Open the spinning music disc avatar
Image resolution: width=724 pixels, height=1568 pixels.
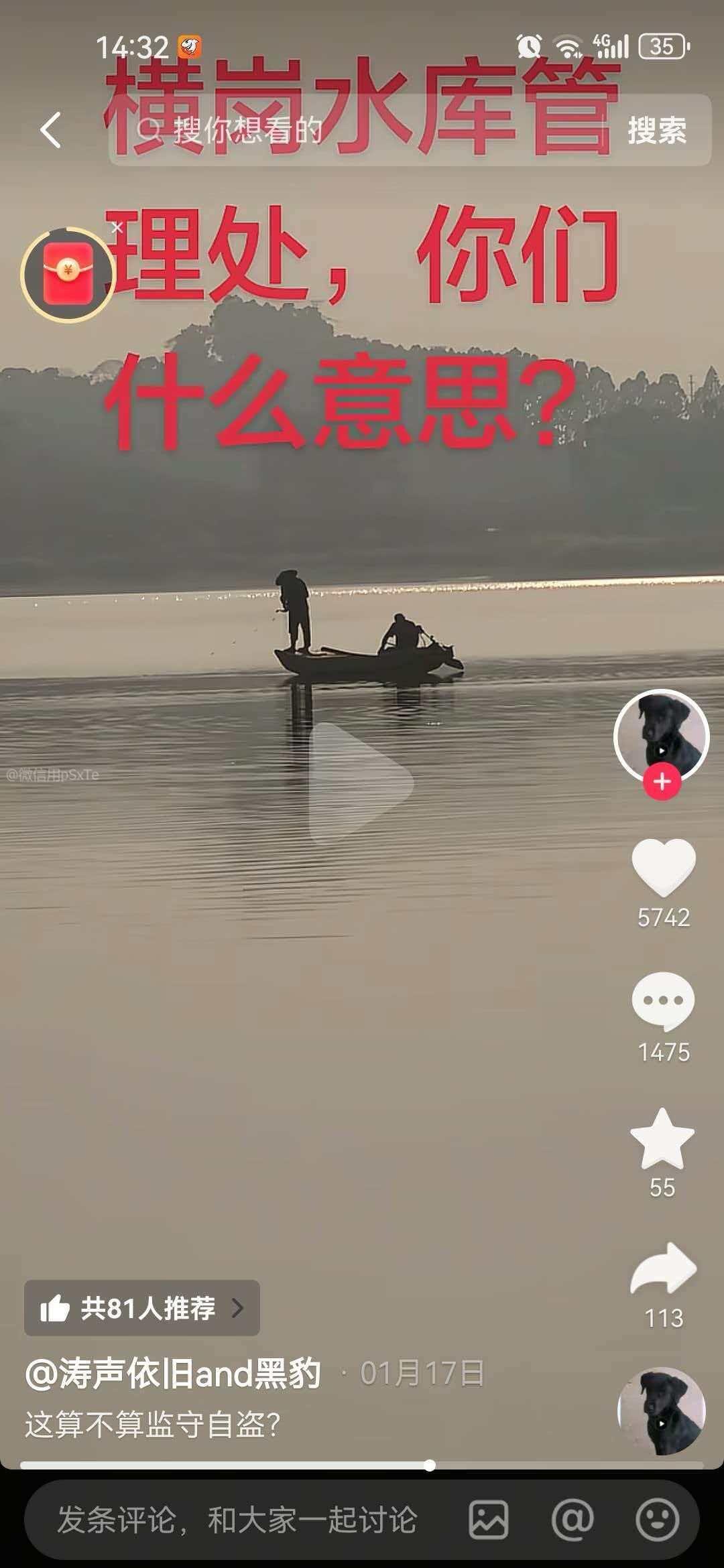pos(661,1411)
